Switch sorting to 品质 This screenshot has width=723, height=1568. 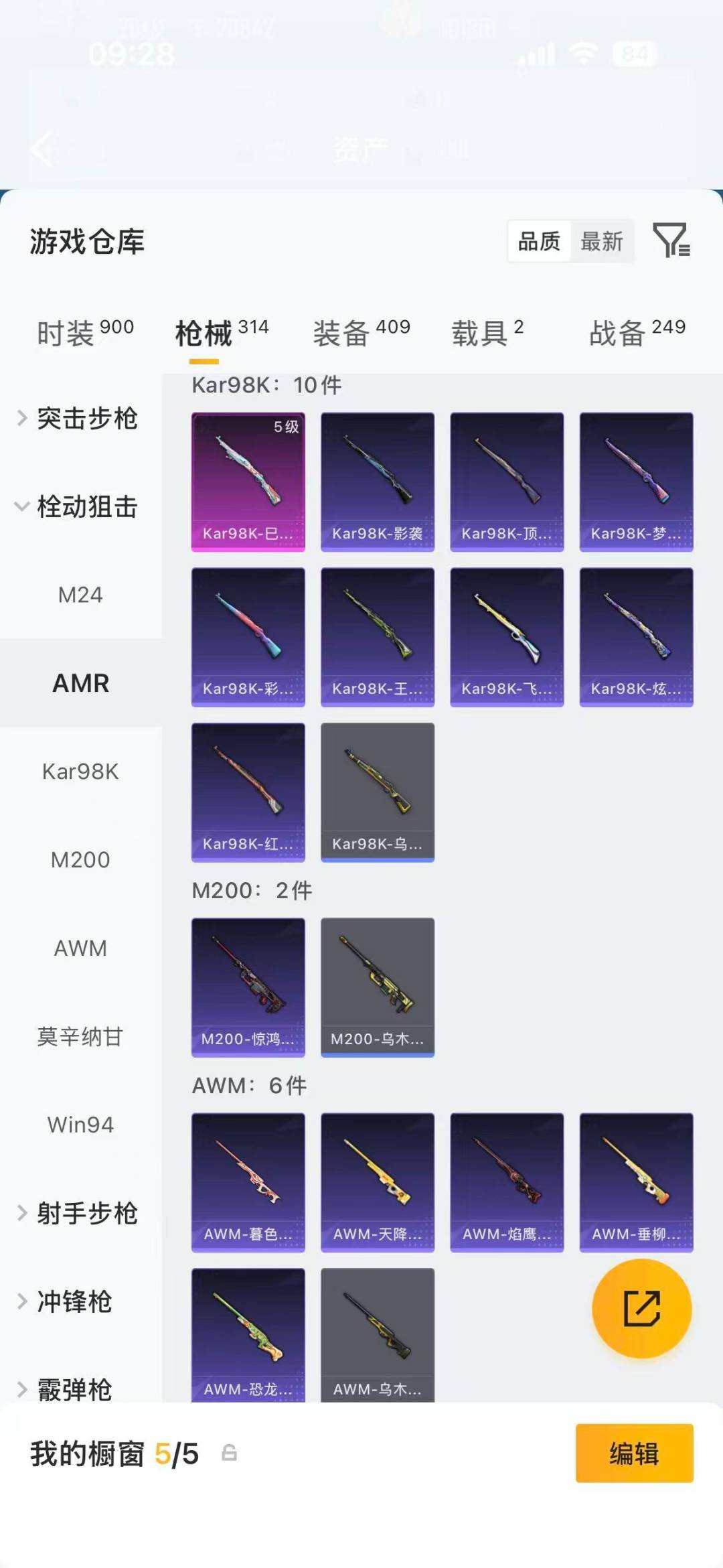(540, 242)
